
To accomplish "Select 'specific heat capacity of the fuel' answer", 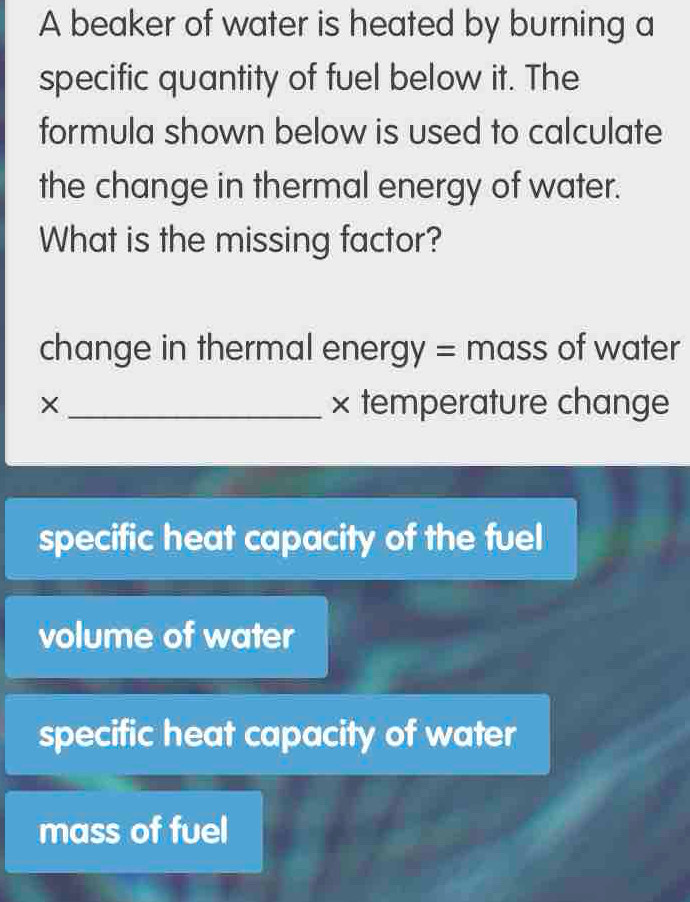I will click(x=290, y=540).
